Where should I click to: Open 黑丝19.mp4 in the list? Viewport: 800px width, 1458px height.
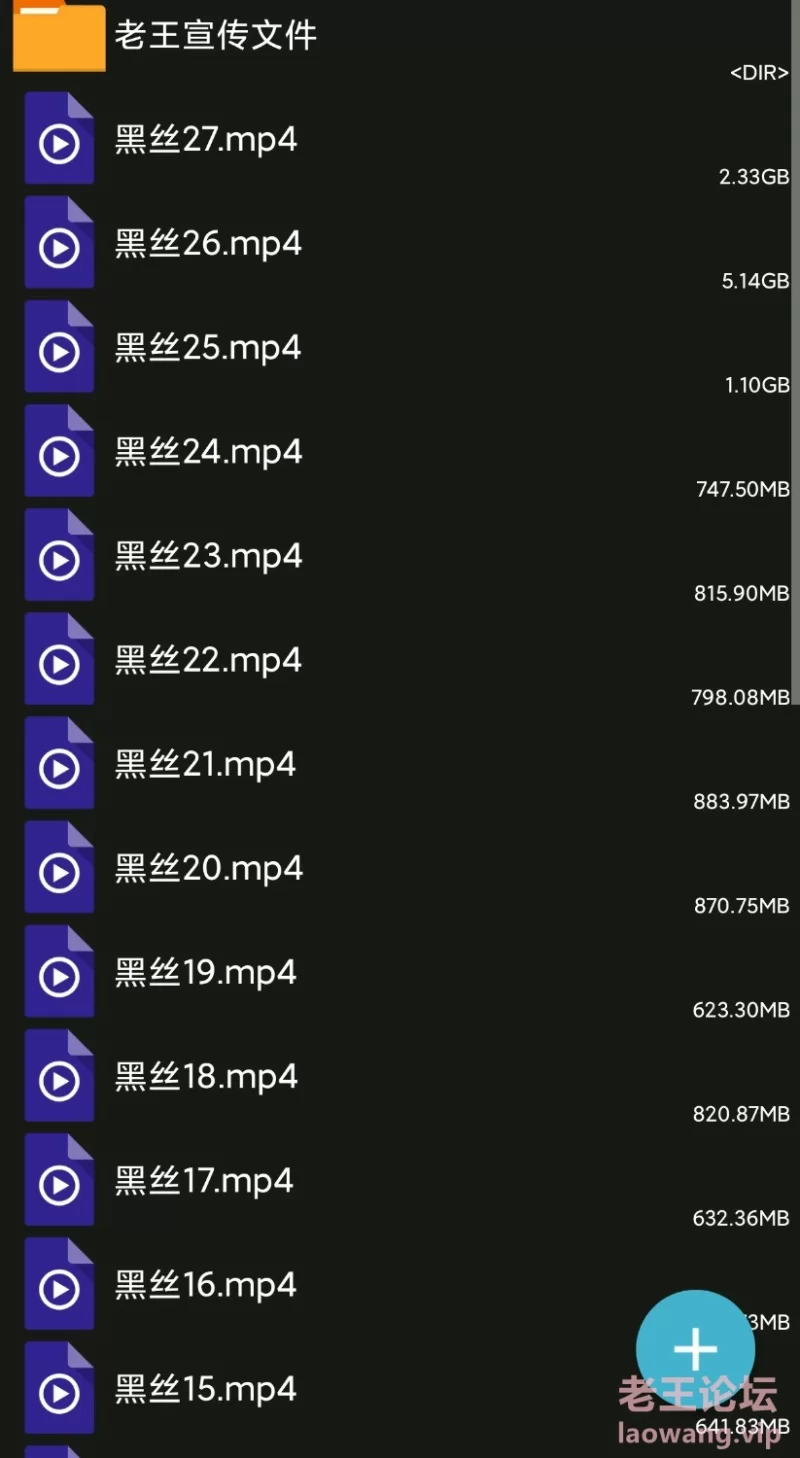[400, 970]
